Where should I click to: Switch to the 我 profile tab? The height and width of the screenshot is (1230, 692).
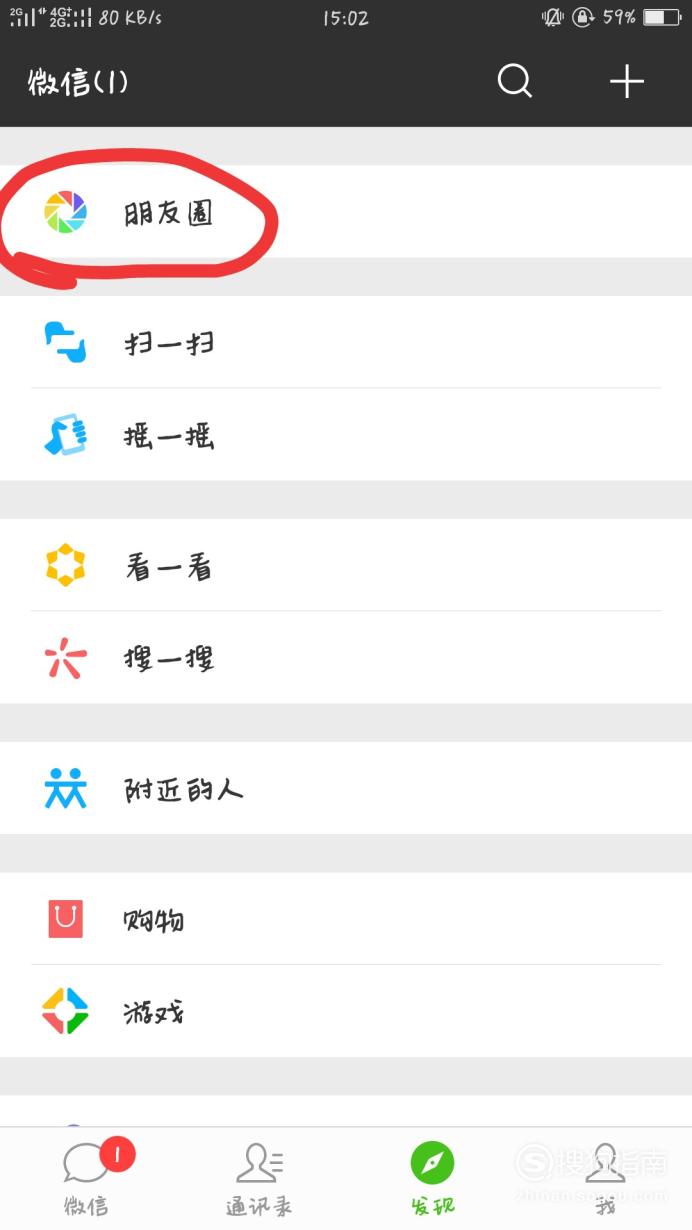(x=605, y=1179)
